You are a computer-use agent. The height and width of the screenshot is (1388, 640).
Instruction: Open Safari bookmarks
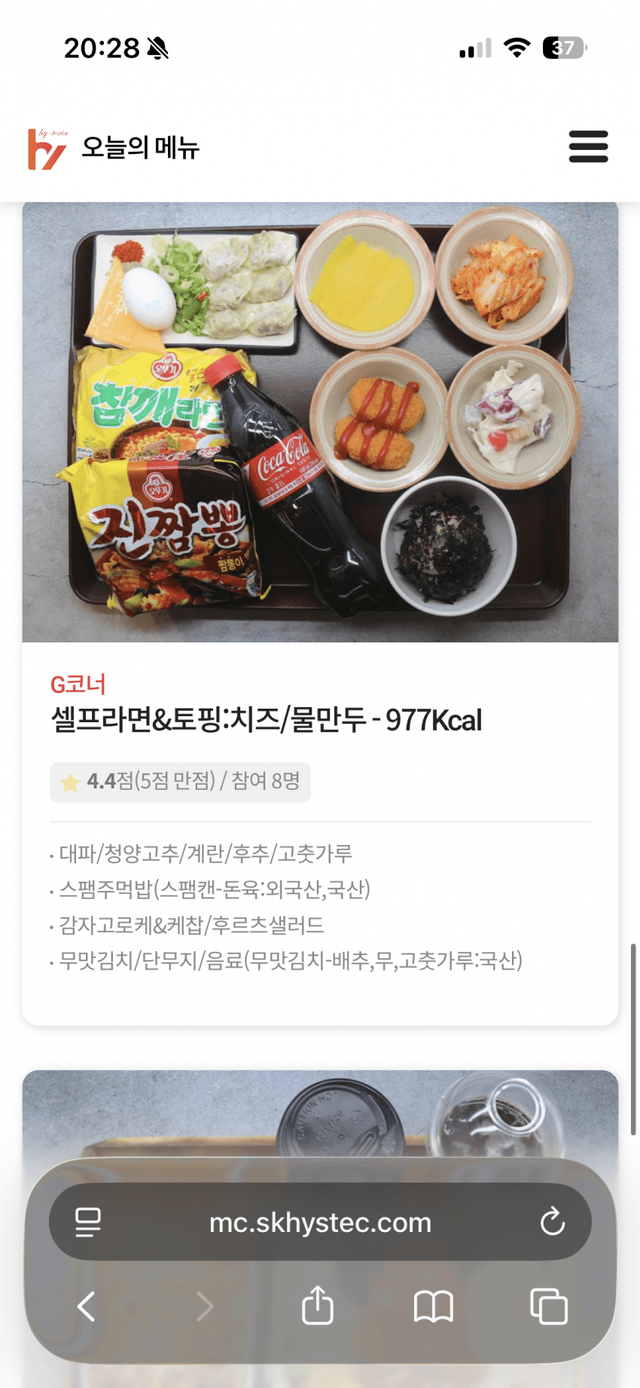(x=433, y=1306)
